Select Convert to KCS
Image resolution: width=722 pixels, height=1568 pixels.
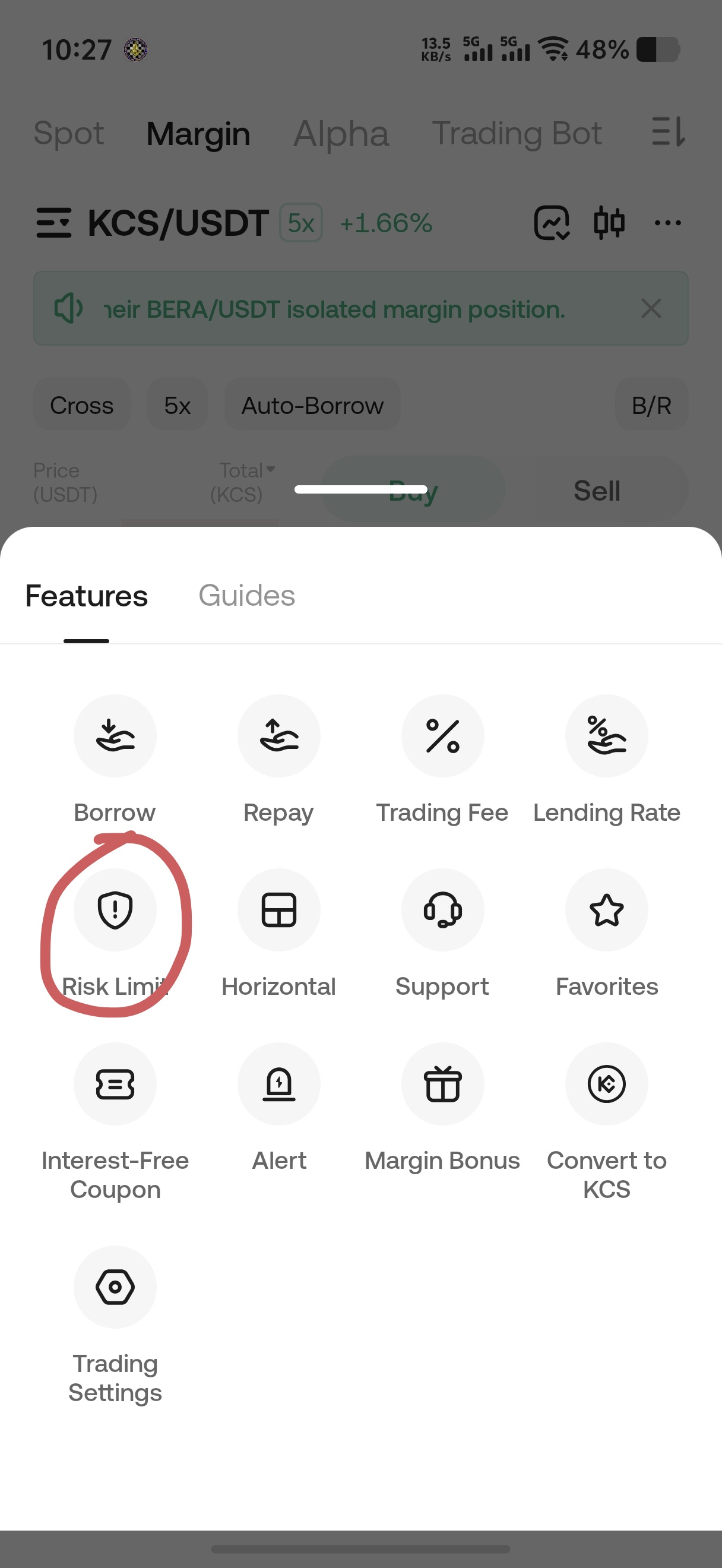[x=606, y=1084]
